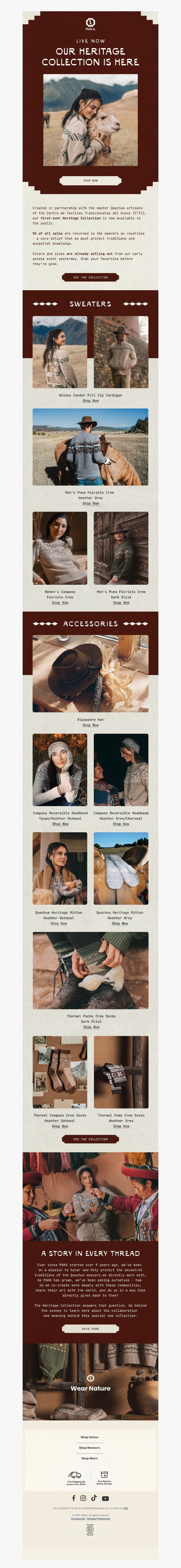Viewport: 181px width, 1568px height.
Task: Shop Quechua Heritage Mitten Heather Grey
Action: (121, 923)
